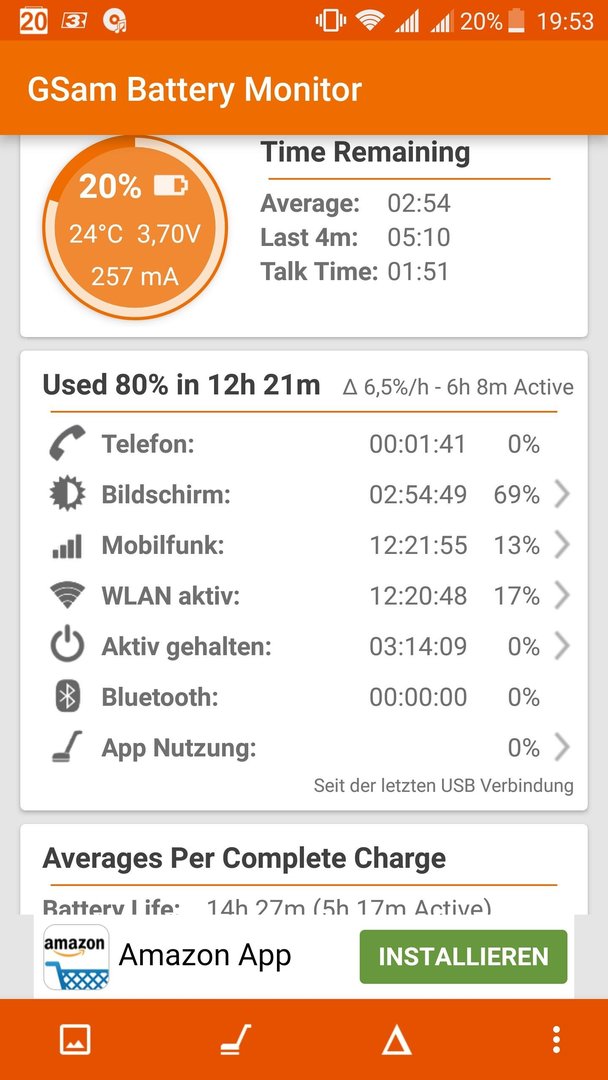Image resolution: width=608 pixels, height=1080 pixels.
Task: Open app usage icon in bottom toolbar
Action: (x=235, y=1039)
